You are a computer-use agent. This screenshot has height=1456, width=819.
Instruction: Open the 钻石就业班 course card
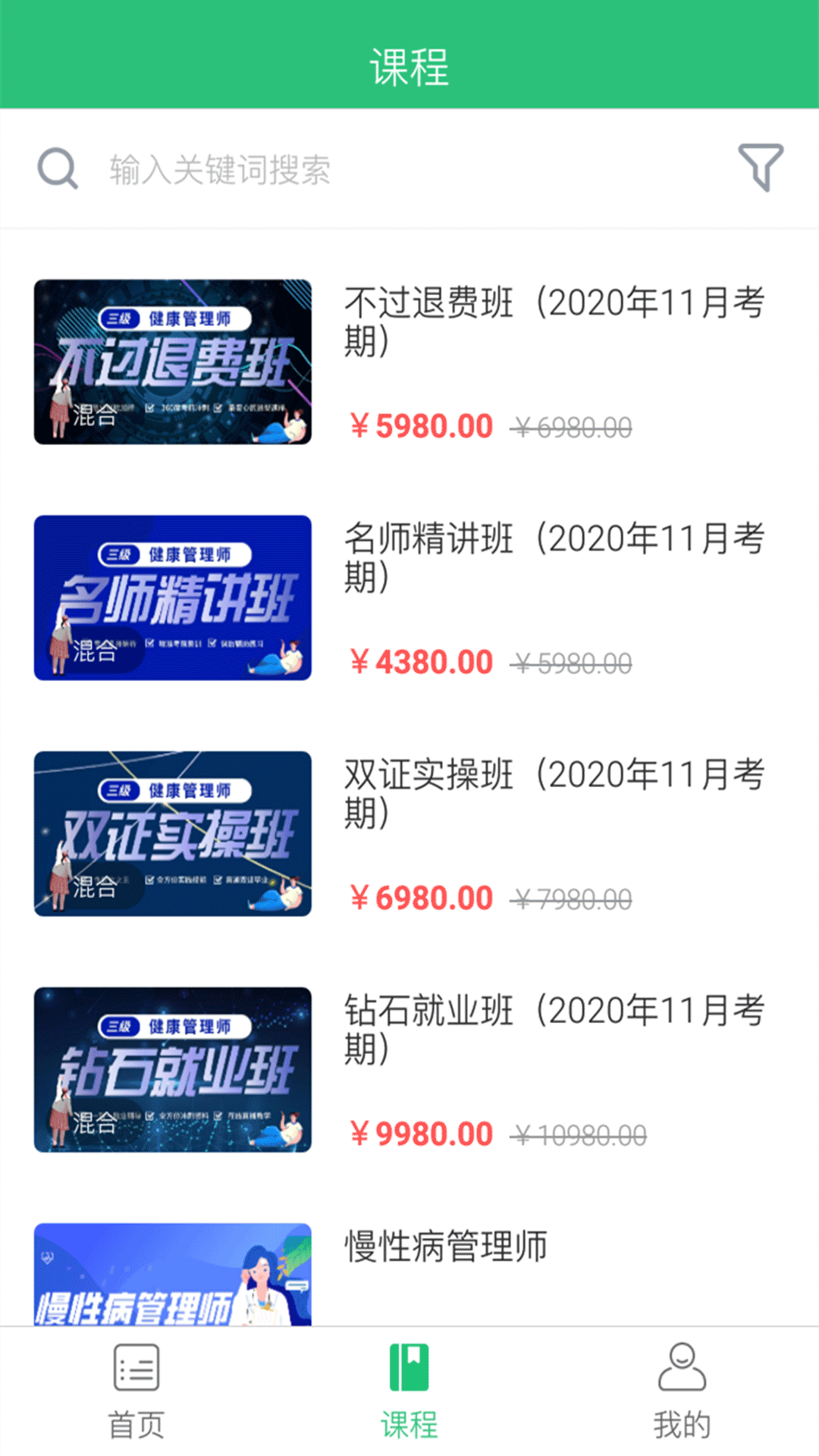coord(409,1069)
